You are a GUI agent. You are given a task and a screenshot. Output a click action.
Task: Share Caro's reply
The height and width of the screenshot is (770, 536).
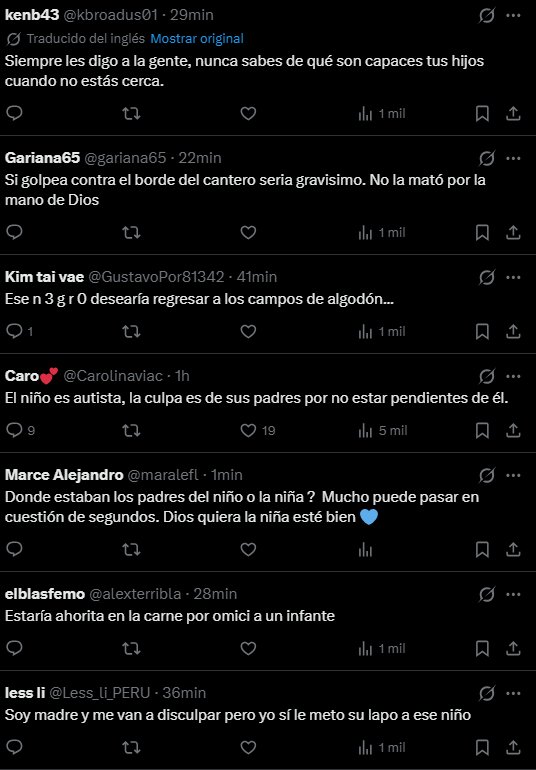click(x=513, y=431)
